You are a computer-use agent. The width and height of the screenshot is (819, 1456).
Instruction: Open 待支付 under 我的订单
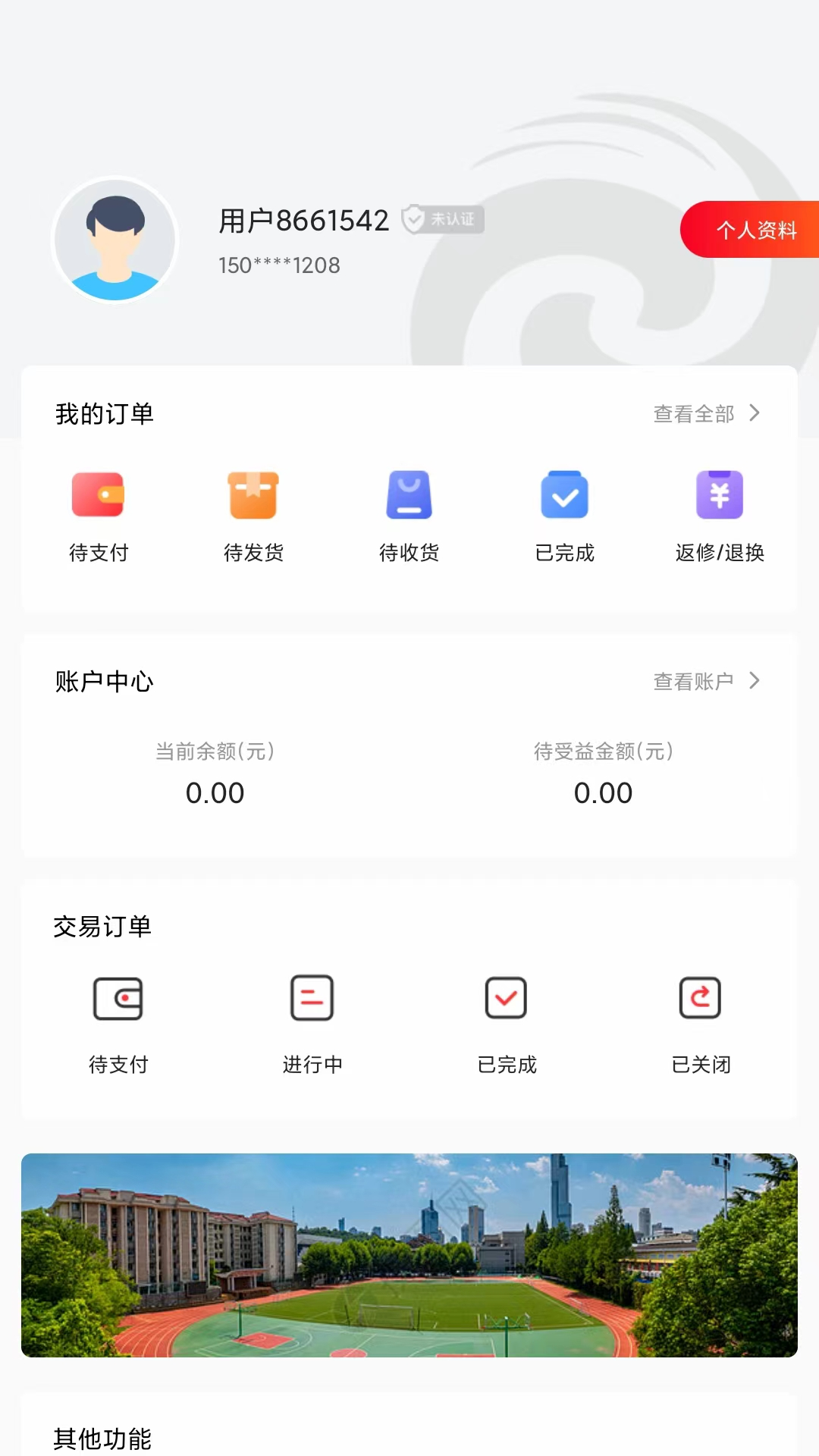click(99, 516)
